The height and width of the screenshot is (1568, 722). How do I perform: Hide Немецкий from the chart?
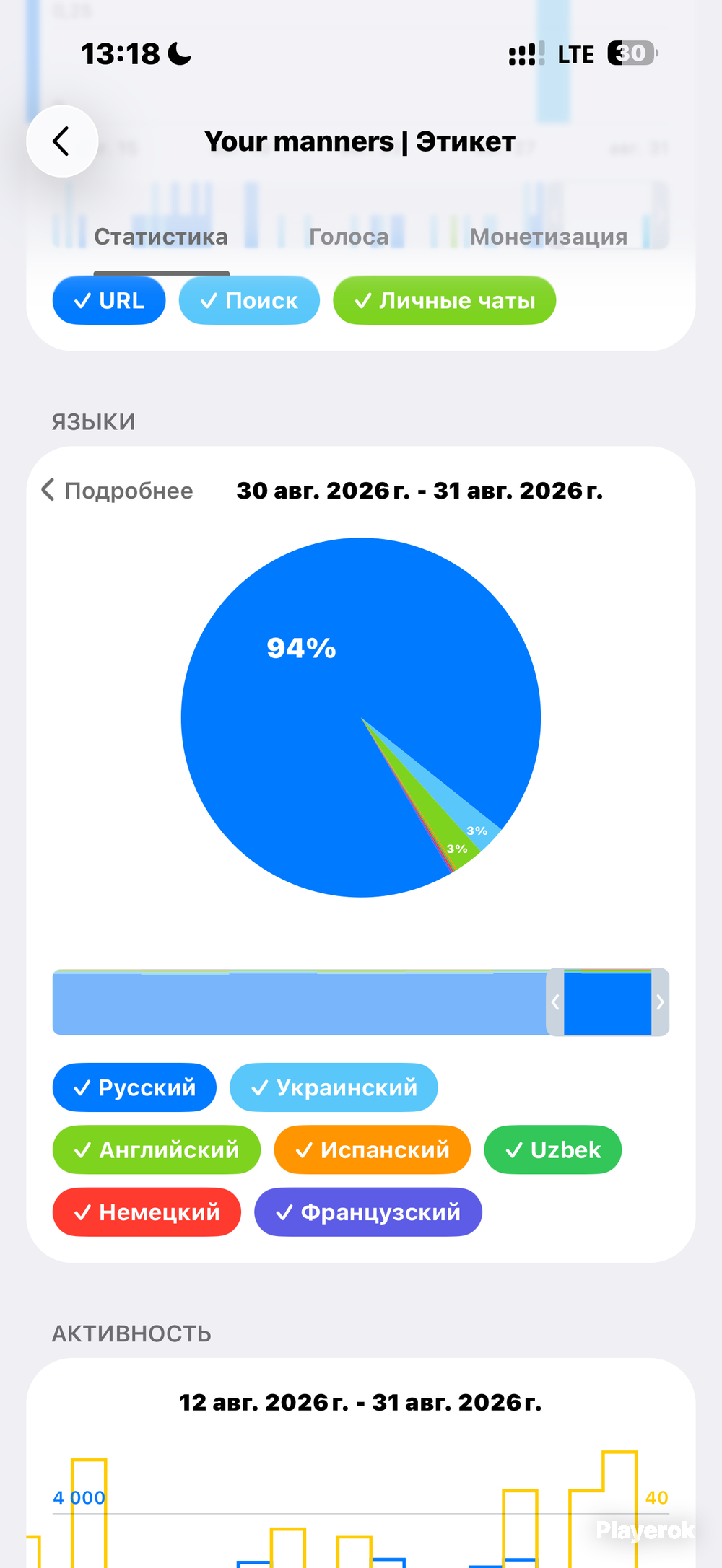click(147, 1212)
